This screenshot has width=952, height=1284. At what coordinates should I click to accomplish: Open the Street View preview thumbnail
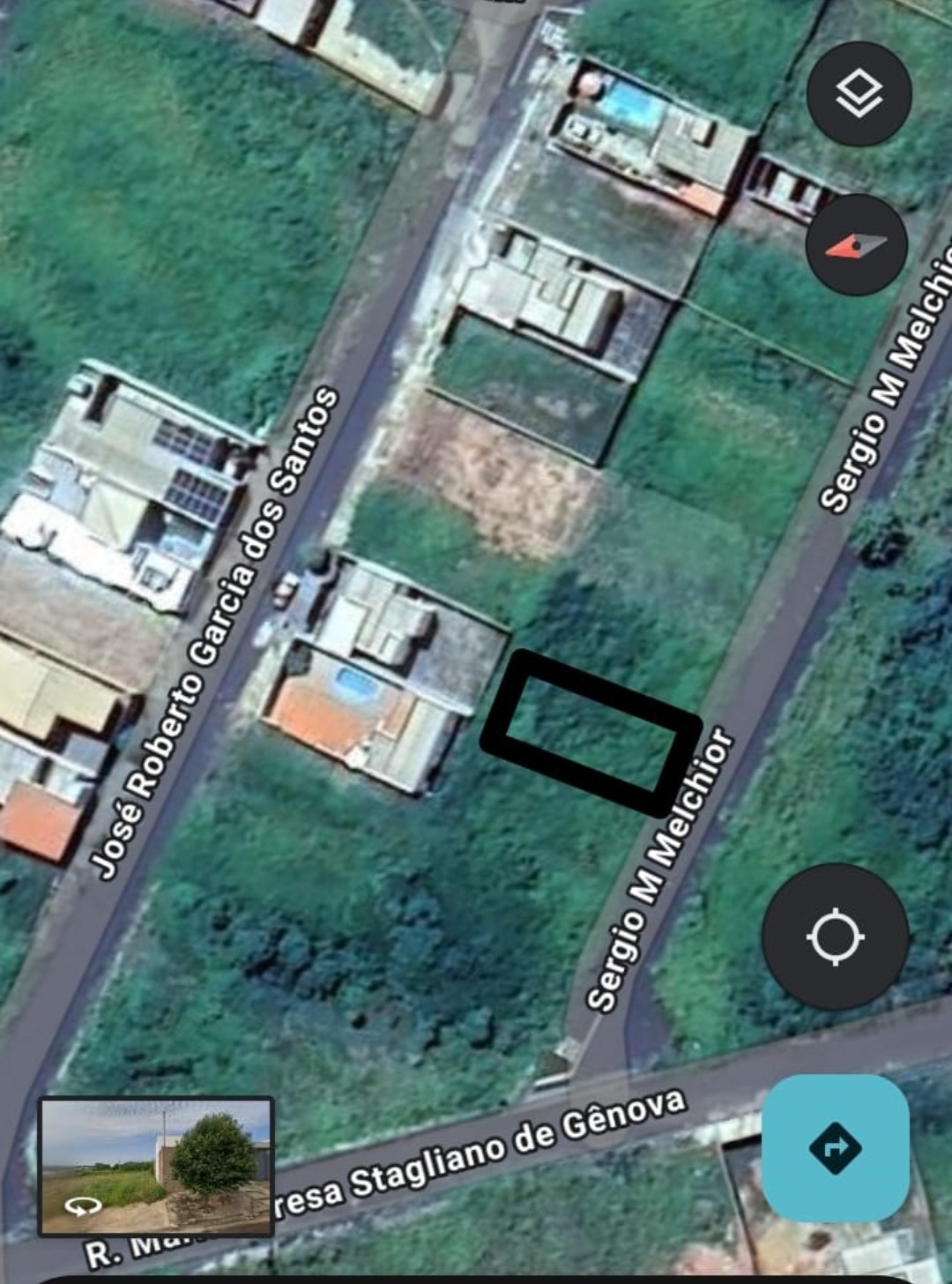(x=156, y=1166)
